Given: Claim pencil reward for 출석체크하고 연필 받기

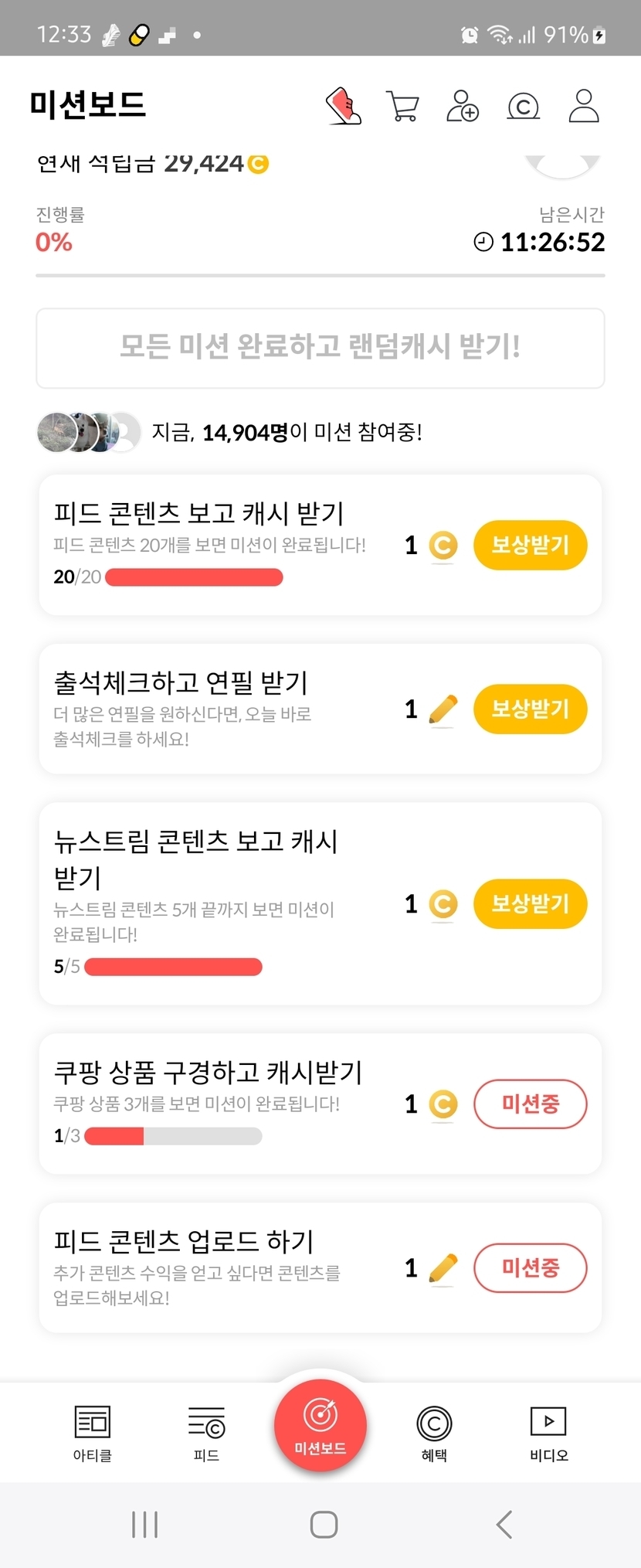Looking at the screenshot, I should coord(530,709).
